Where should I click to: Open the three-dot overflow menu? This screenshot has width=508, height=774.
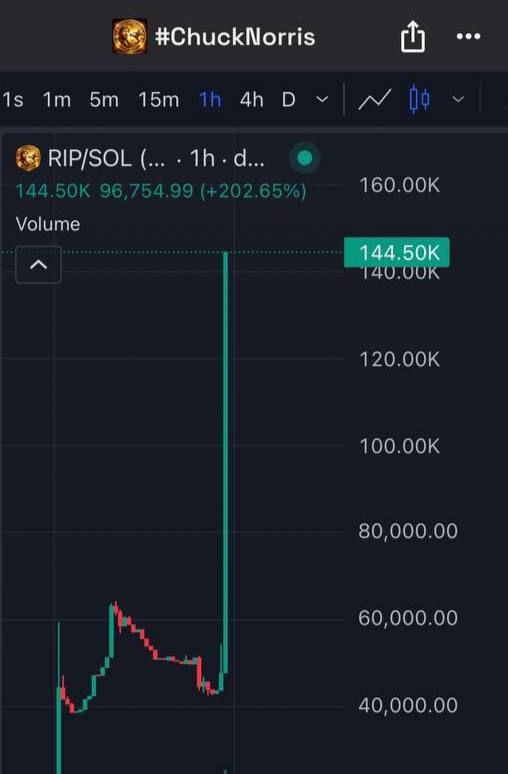(x=468, y=36)
